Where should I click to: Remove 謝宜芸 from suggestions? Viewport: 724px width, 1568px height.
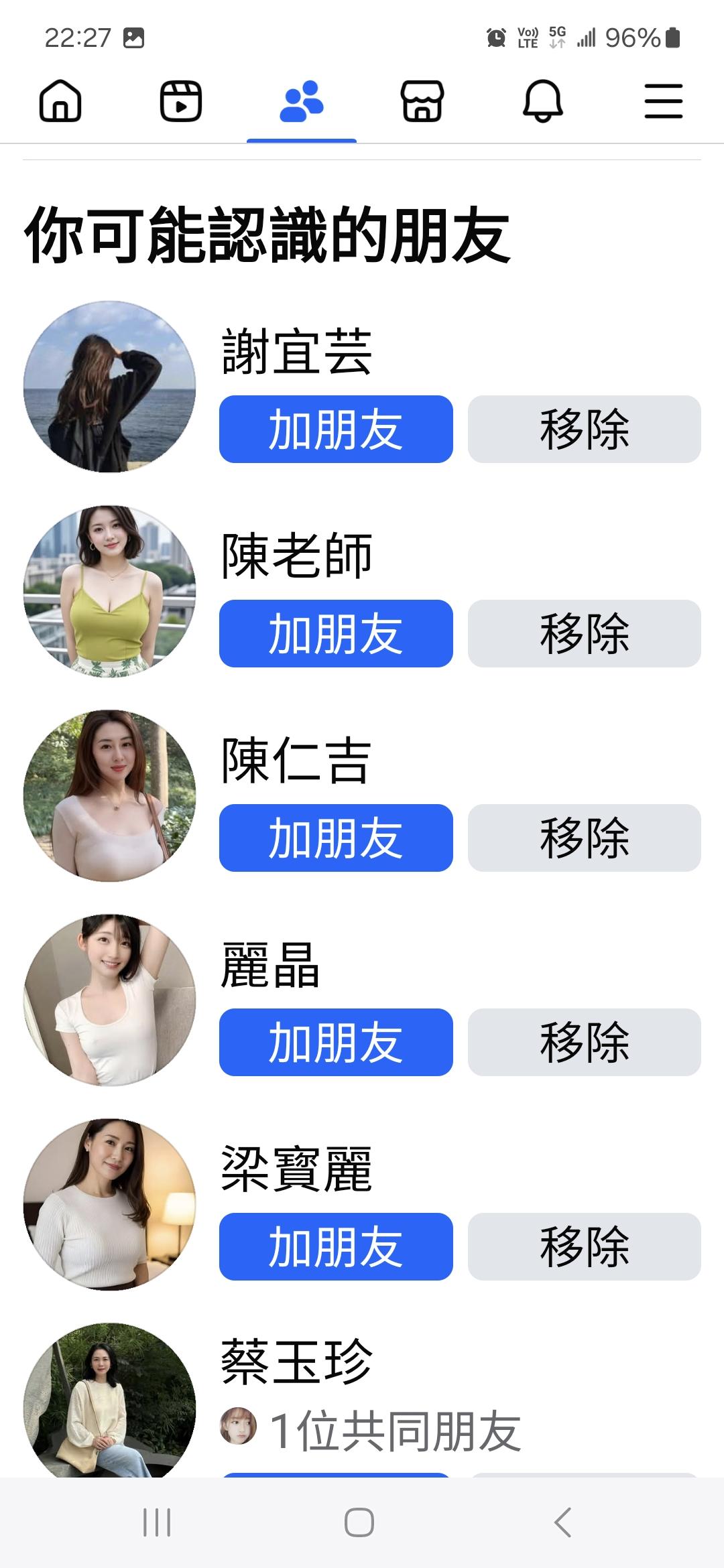coord(584,430)
